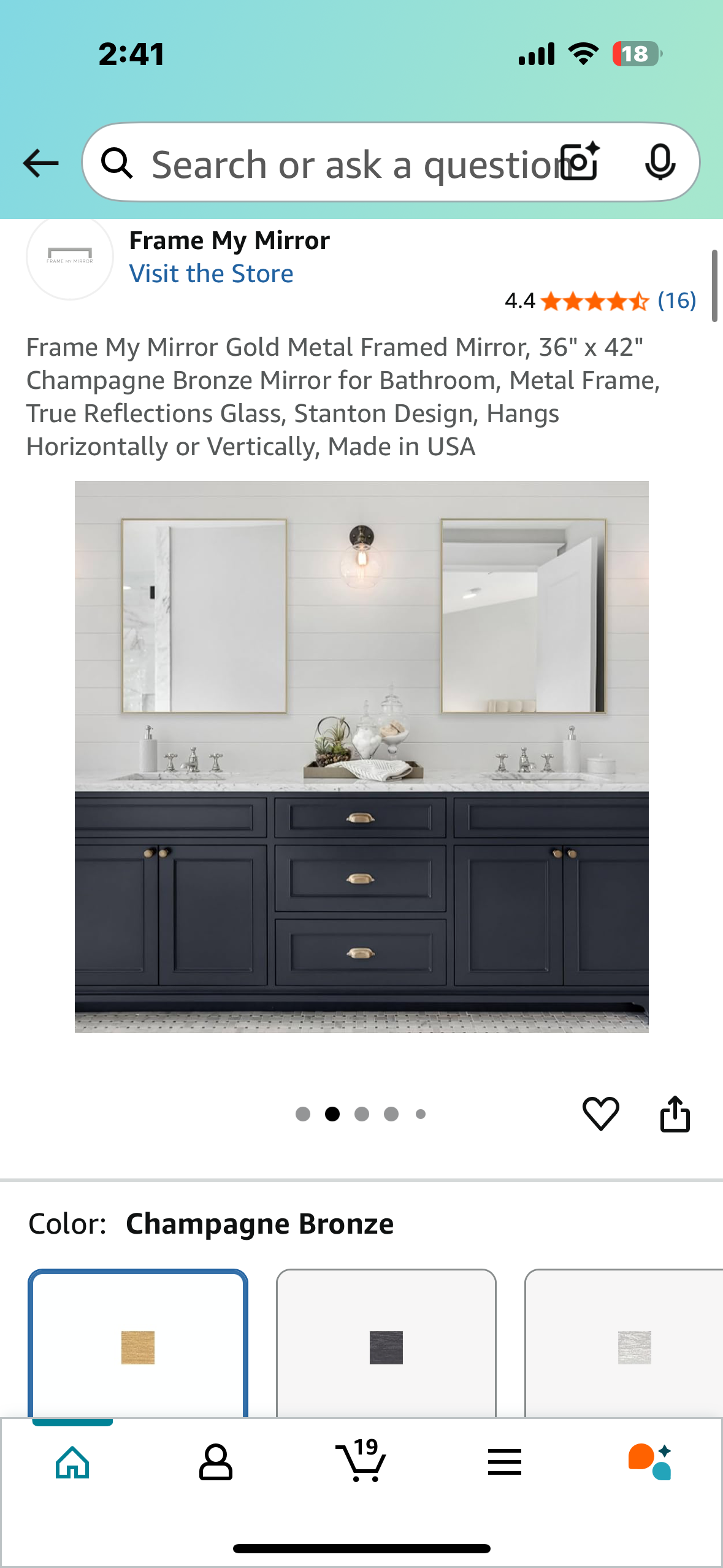Open the account profile tab
The height and width of the screenshot is (1568, 723).
(x=216, y=1462)
